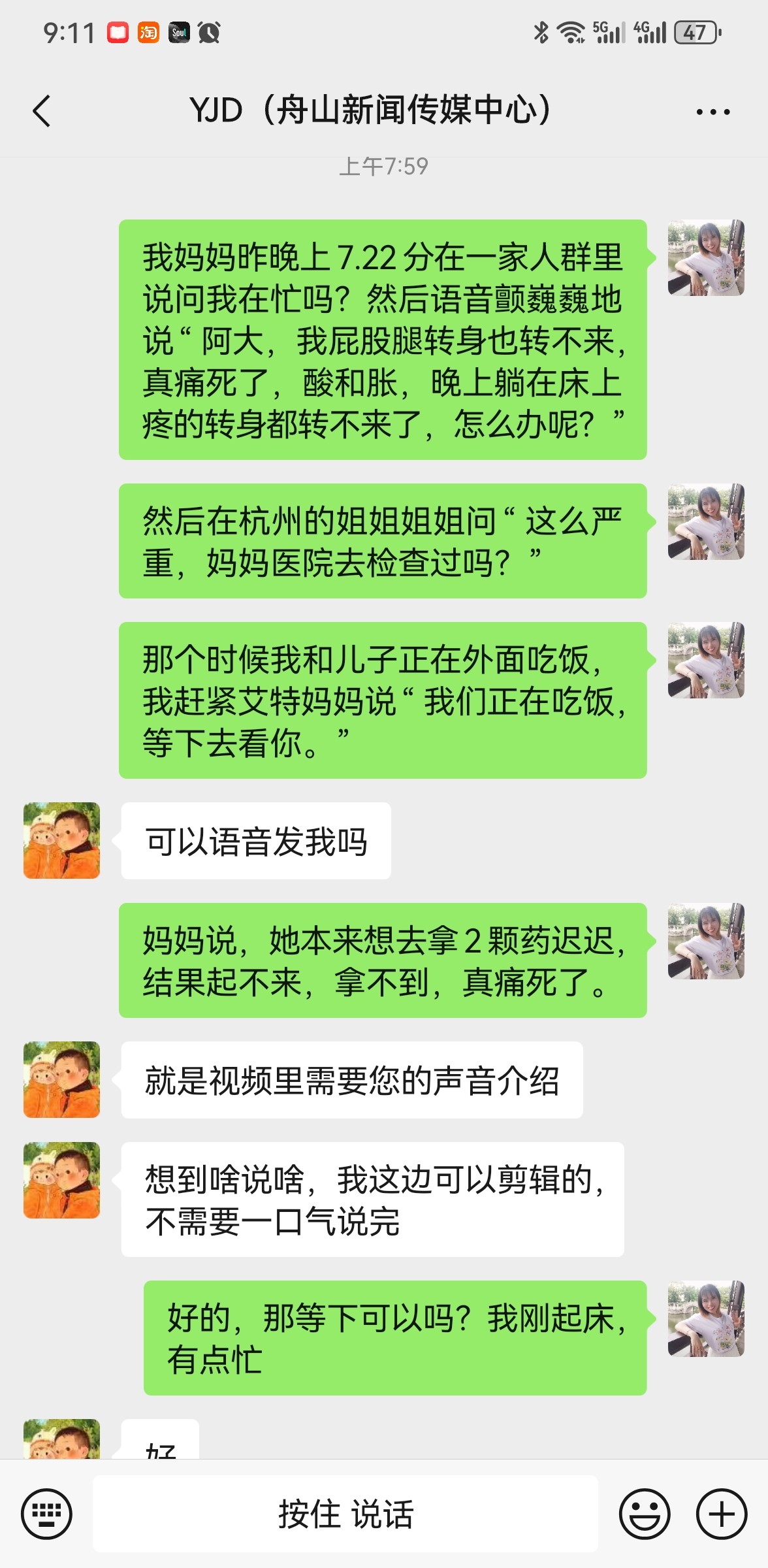The width and height of the screenshot is (768, 1568).
Task: Switch to keyboard text input
Action: click(46, 1513)
